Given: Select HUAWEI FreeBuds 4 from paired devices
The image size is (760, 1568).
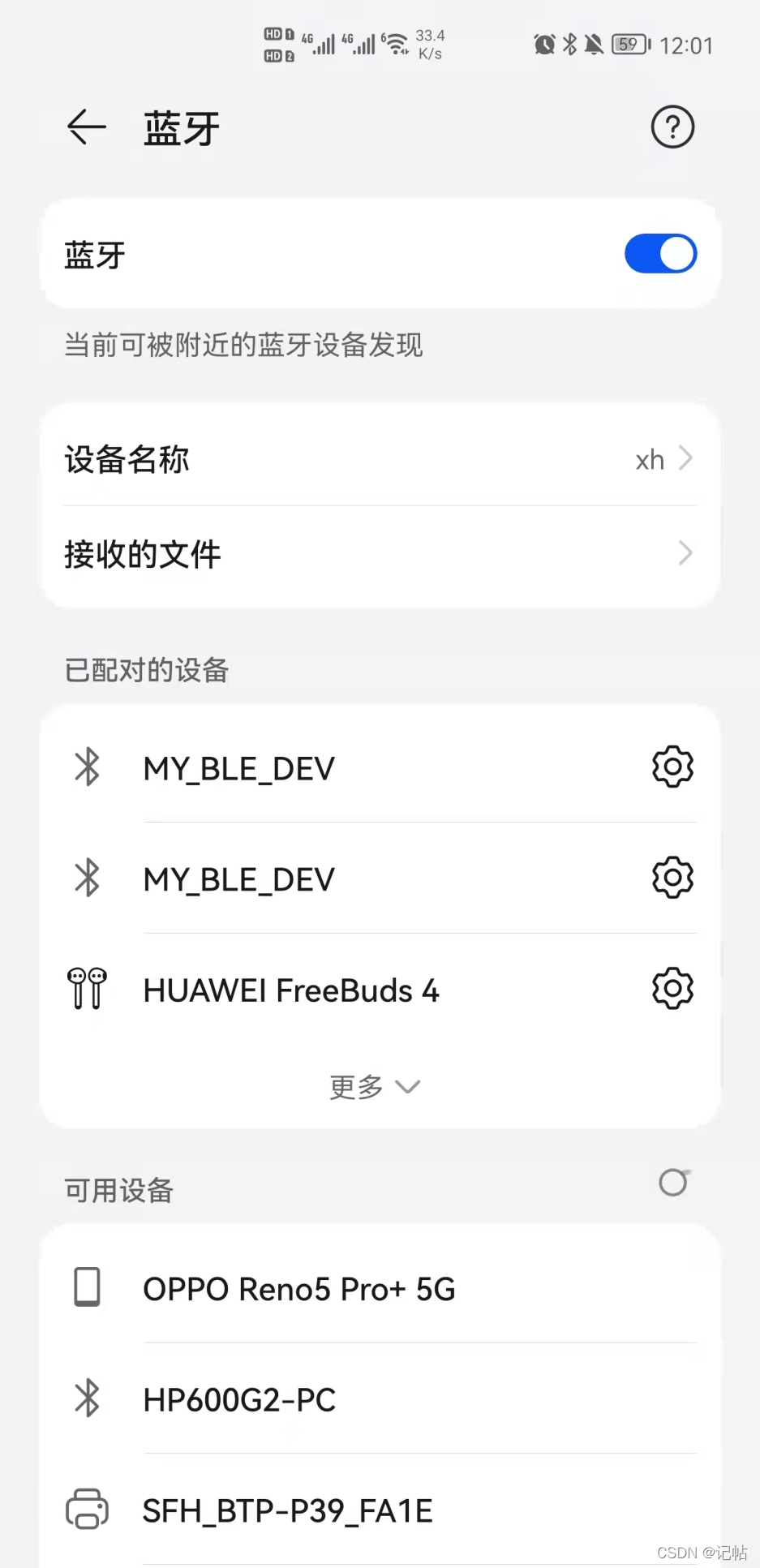Looking at the screenshot, I should click(x=290, y=990).
